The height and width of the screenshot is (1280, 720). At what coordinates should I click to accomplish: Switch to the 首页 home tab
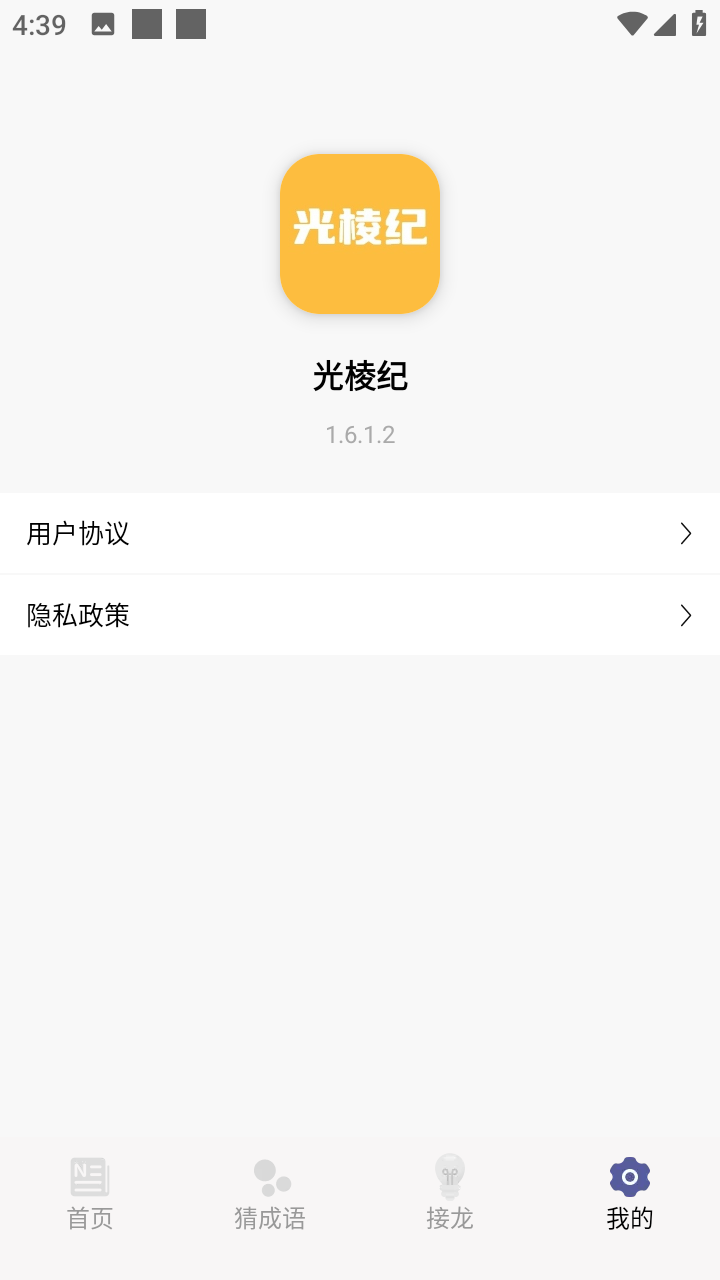pos(90,1194)
